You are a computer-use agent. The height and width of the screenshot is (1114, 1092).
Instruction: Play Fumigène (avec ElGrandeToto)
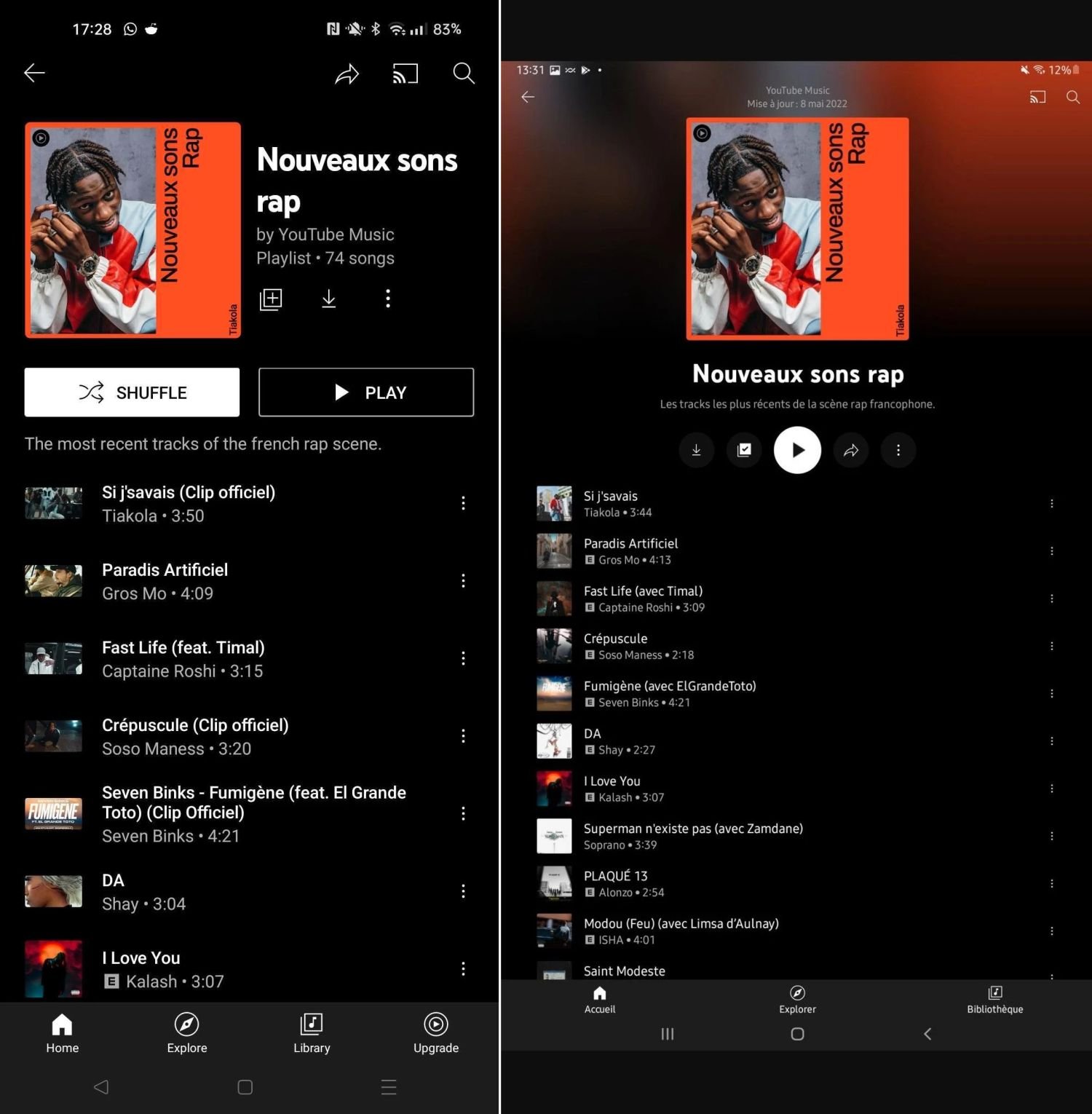point(669,693)
